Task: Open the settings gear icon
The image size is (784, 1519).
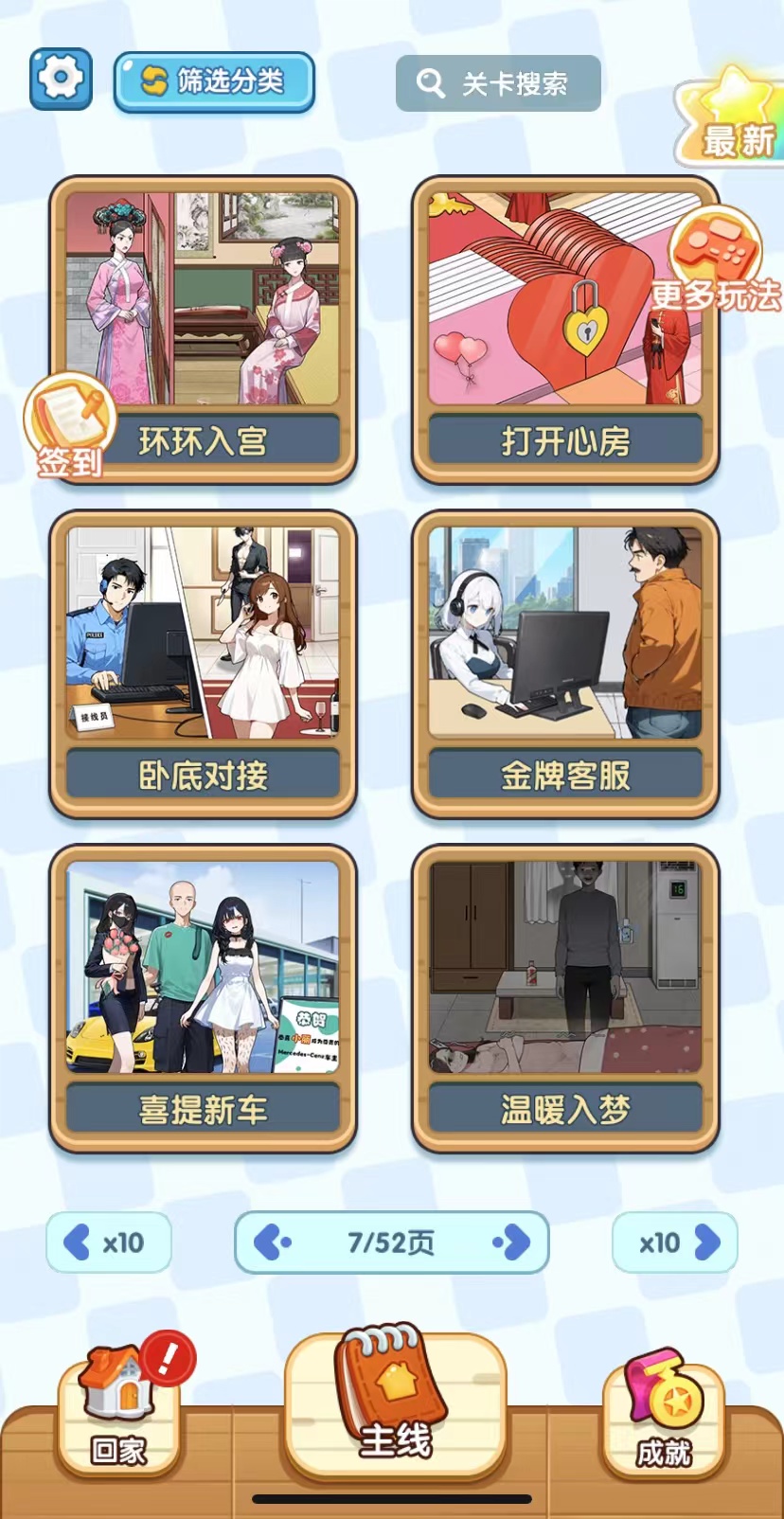Action: coord(61,79)
